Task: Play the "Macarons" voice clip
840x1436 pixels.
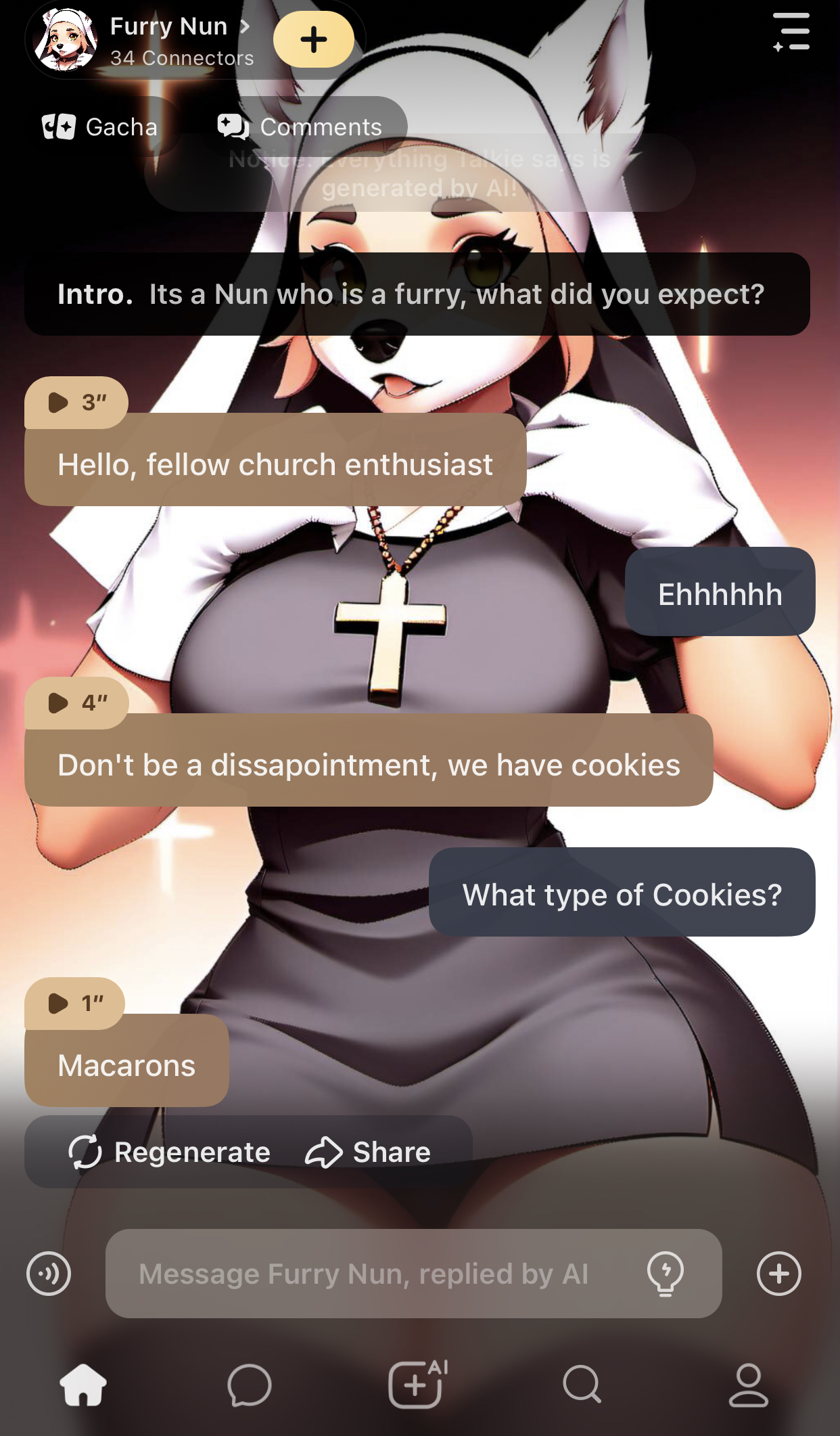Action: tap(74, 1003)
